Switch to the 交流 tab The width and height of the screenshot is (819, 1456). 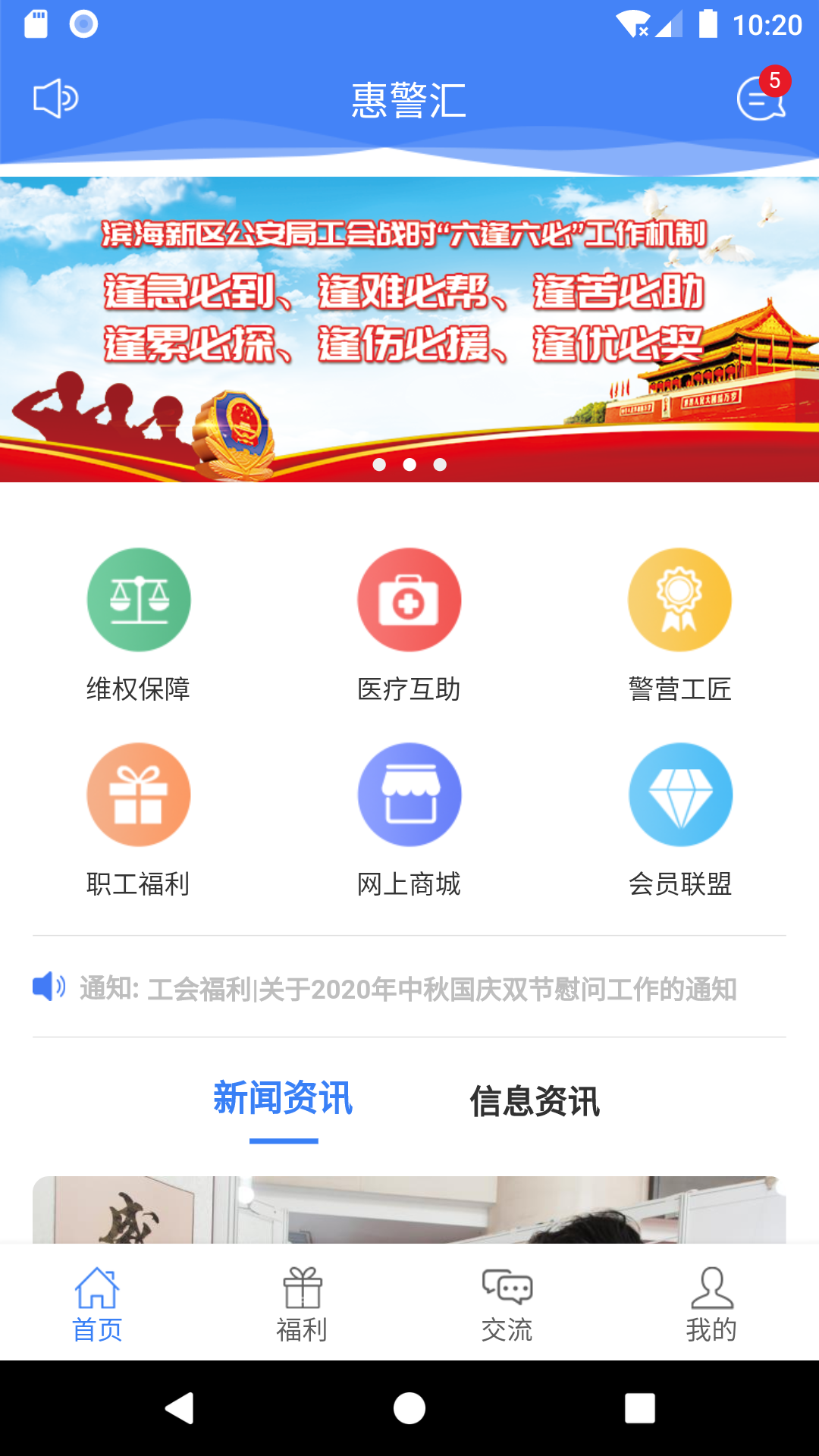(507, 1303)
